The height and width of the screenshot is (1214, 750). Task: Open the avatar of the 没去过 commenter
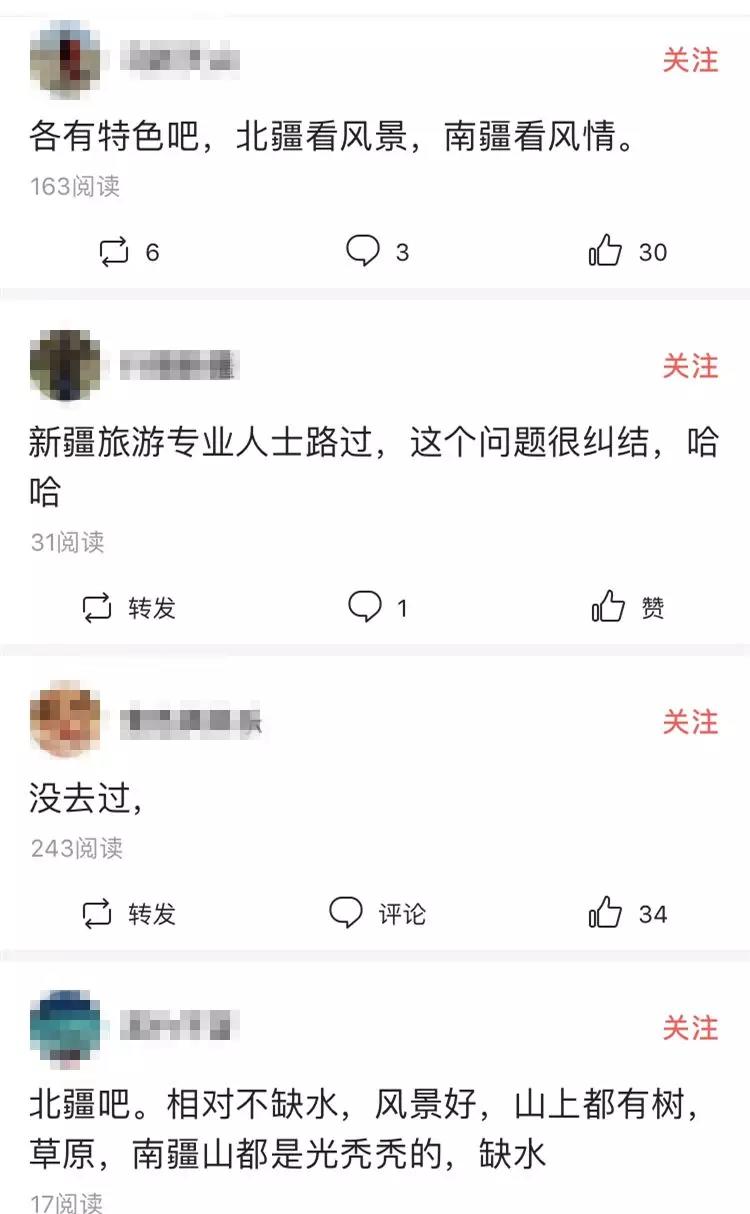click(65, 721)
